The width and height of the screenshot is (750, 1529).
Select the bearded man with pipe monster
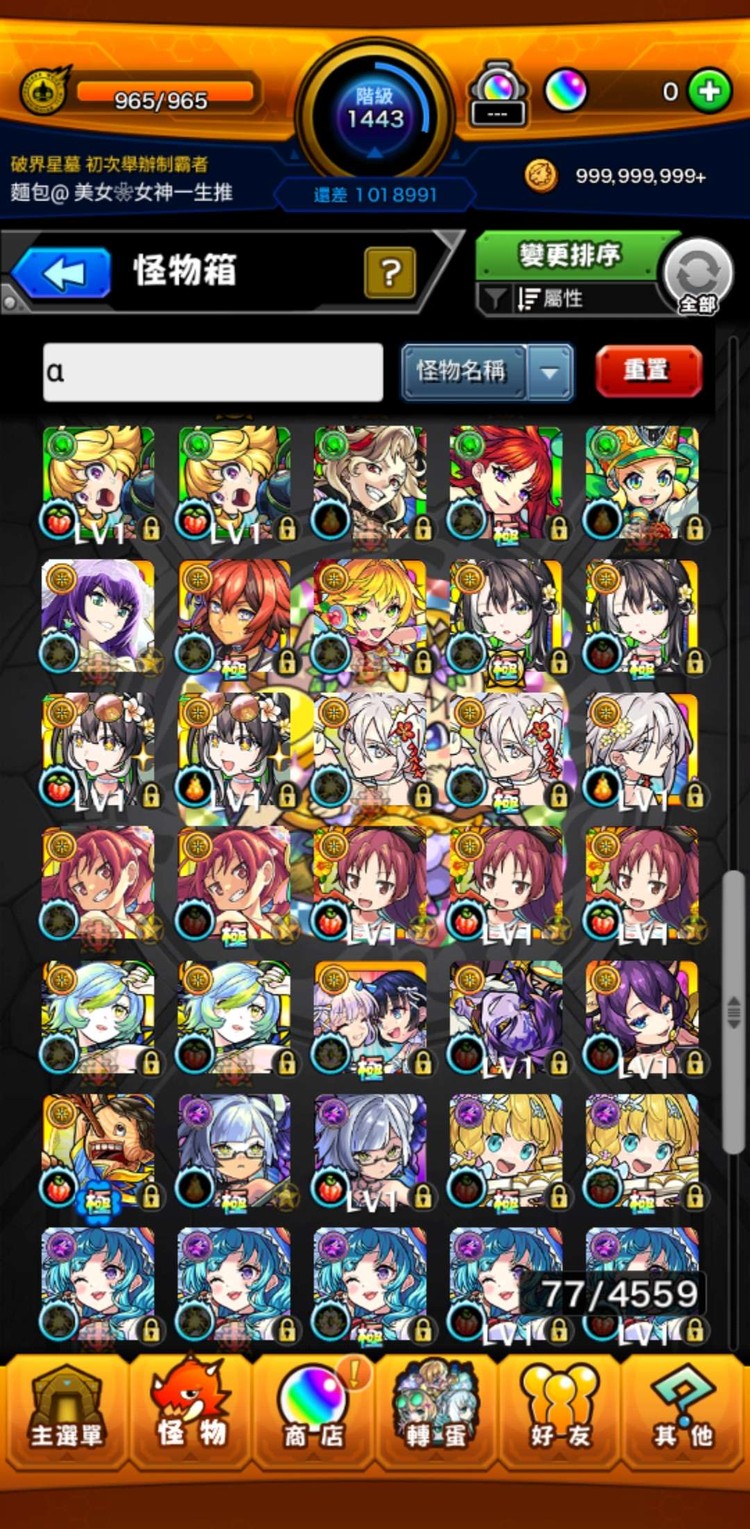pyautogui.click(x=99, y=1151)
